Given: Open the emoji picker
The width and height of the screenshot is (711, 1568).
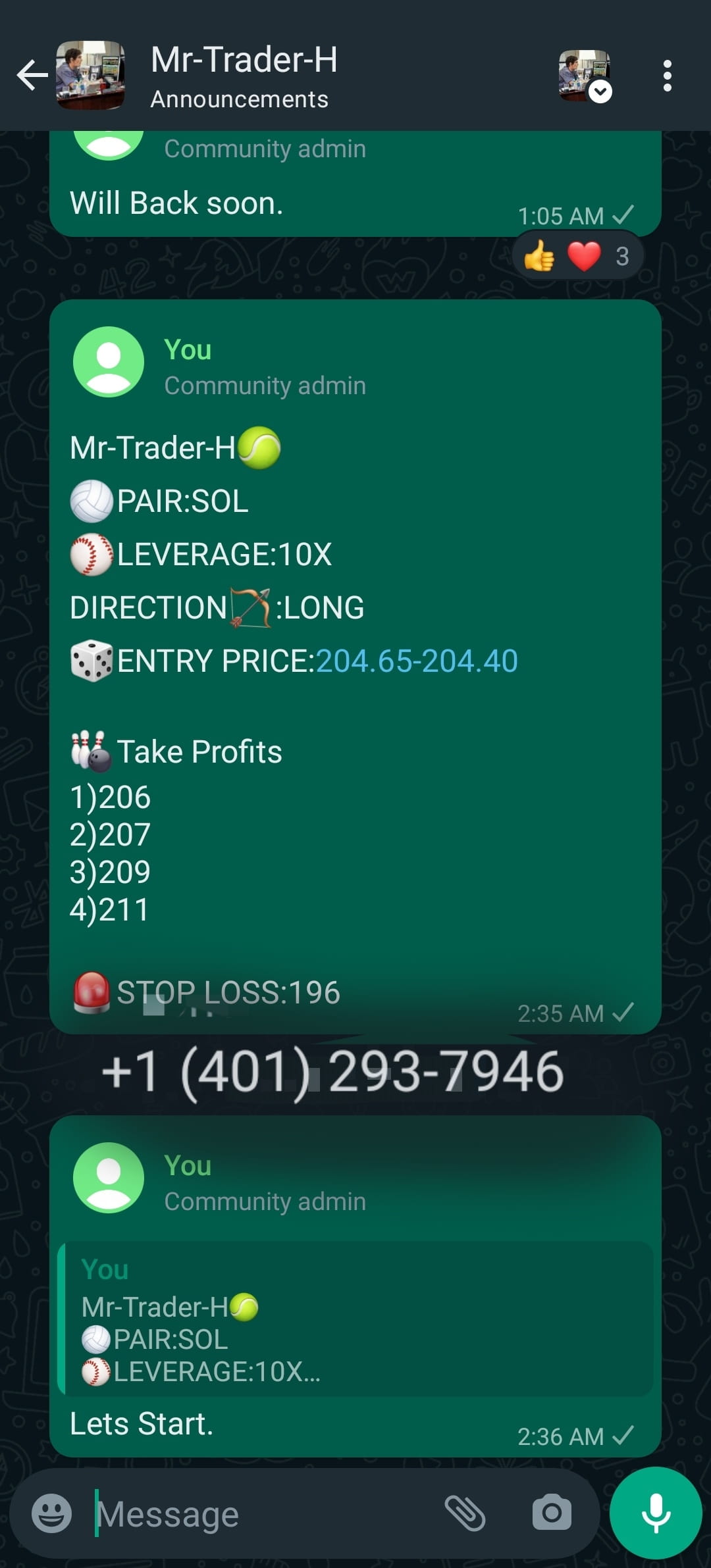Looking at the screenshot, I should (x=51, y=1512).
